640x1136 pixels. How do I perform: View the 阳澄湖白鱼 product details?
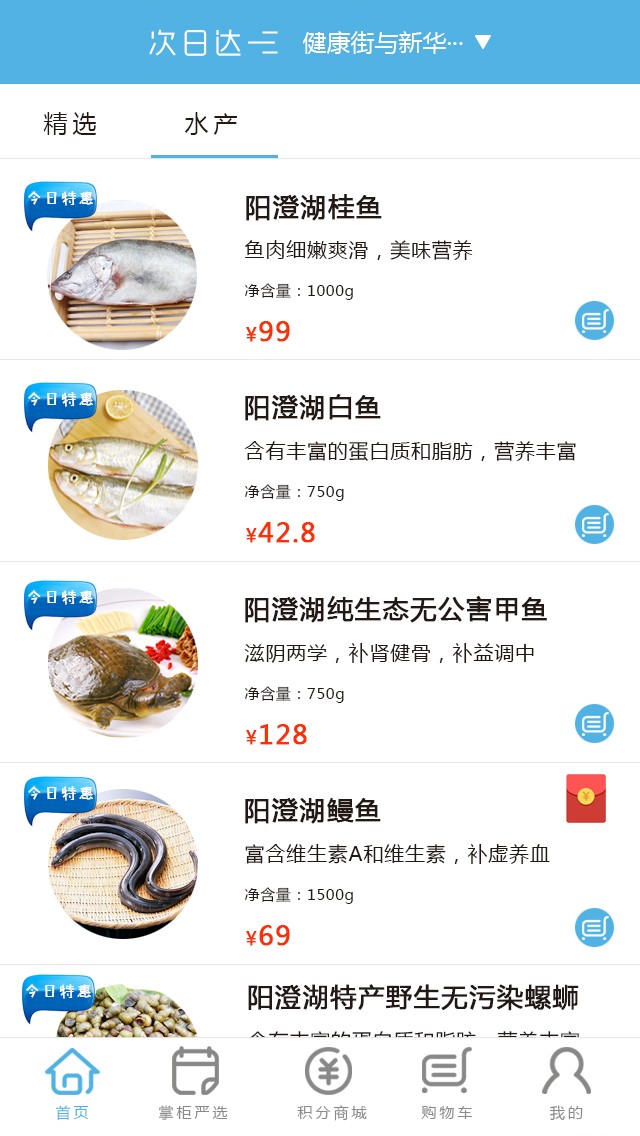[313, 408]
